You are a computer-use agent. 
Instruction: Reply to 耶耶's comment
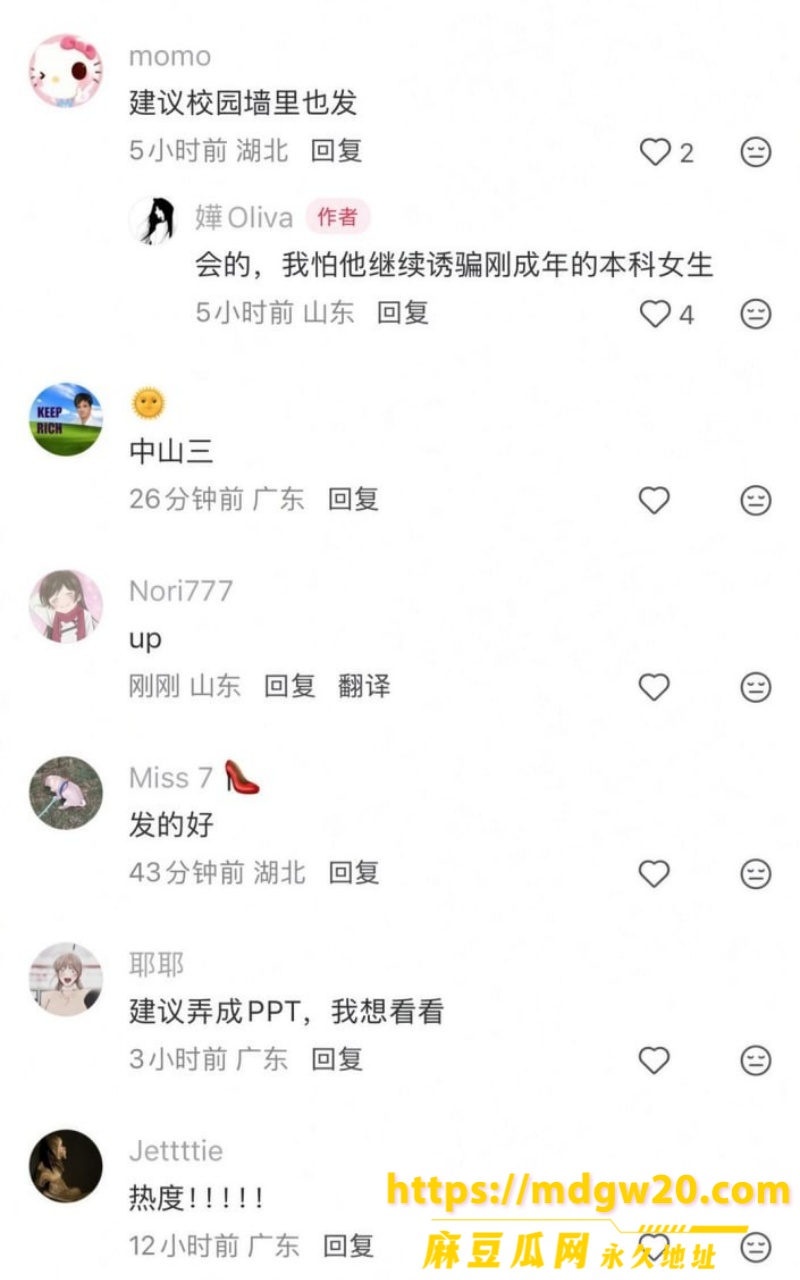[x=337, y=1059]
